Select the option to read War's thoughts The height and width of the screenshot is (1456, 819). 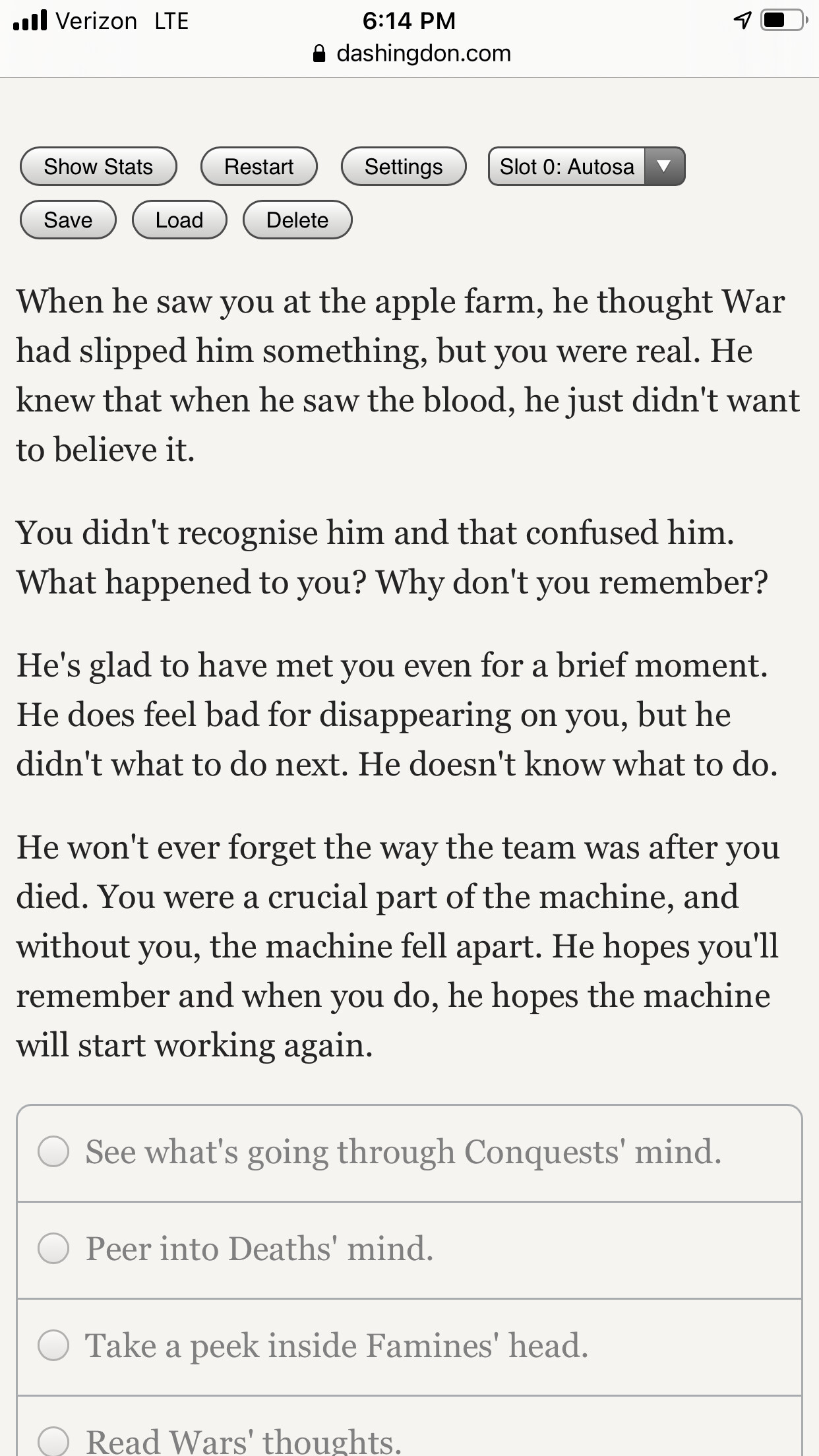click(x=53, y=1440)
